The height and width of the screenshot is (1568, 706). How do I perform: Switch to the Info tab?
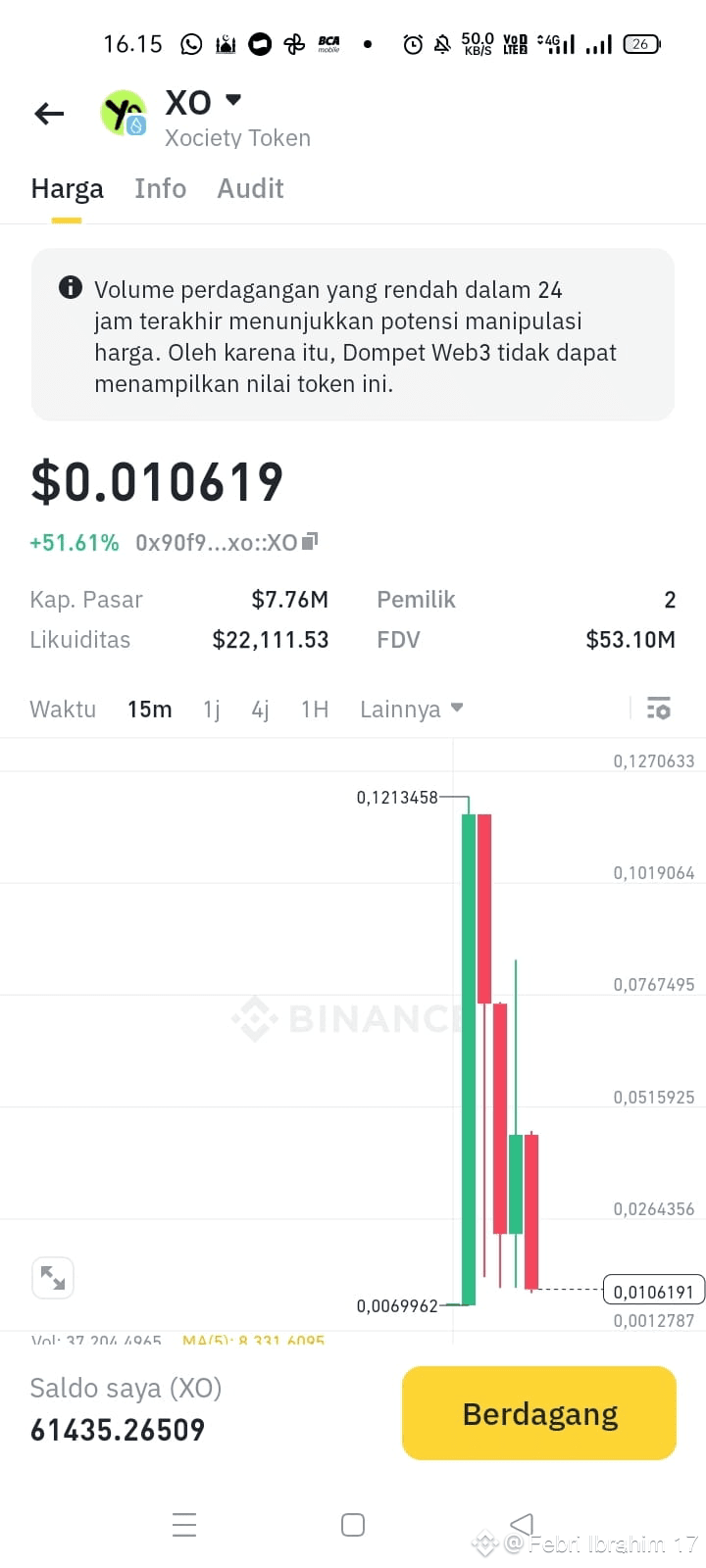coord(160,188)
